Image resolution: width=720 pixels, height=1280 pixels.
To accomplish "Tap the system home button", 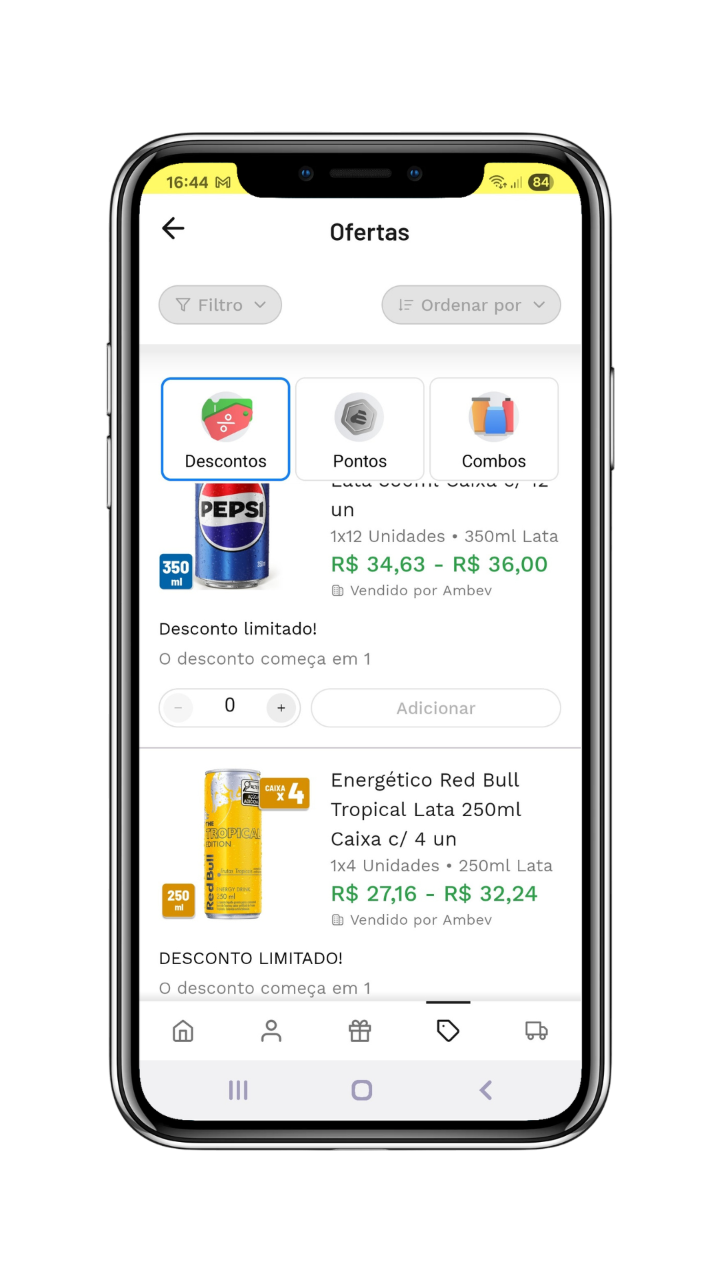I will (x=362, y=1090).
